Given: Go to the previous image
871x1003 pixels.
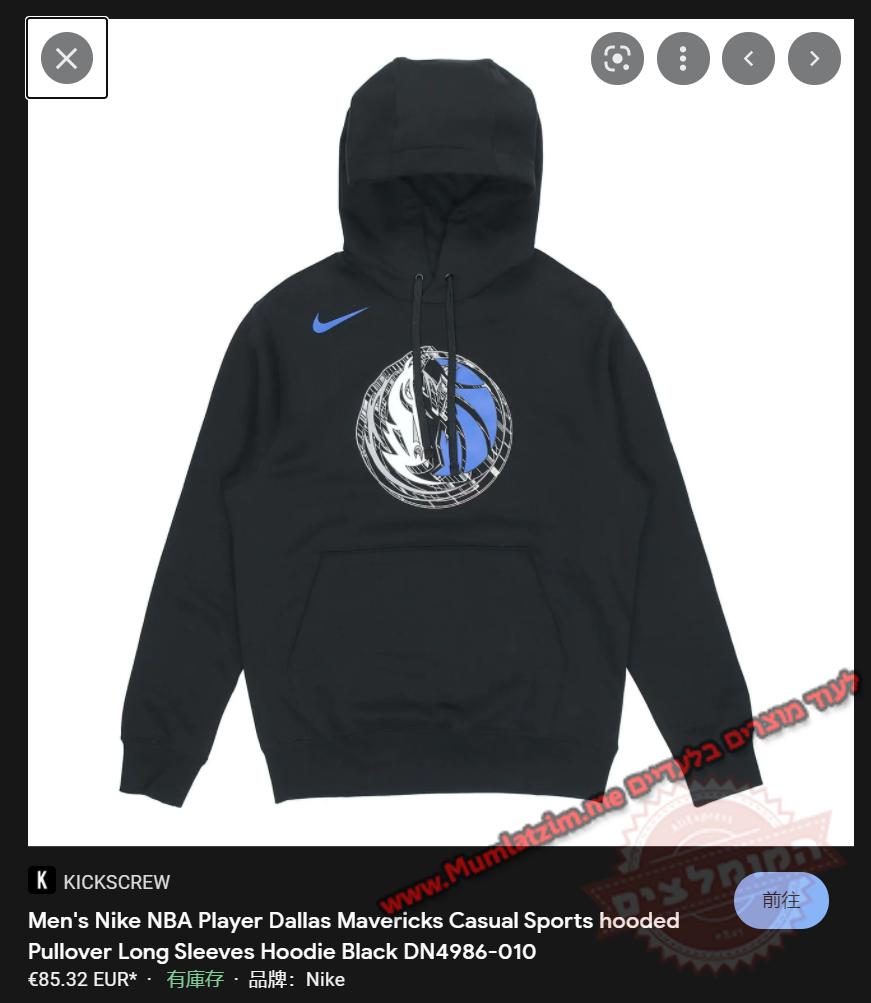Looking at the screenshot, I should (748, 59).
